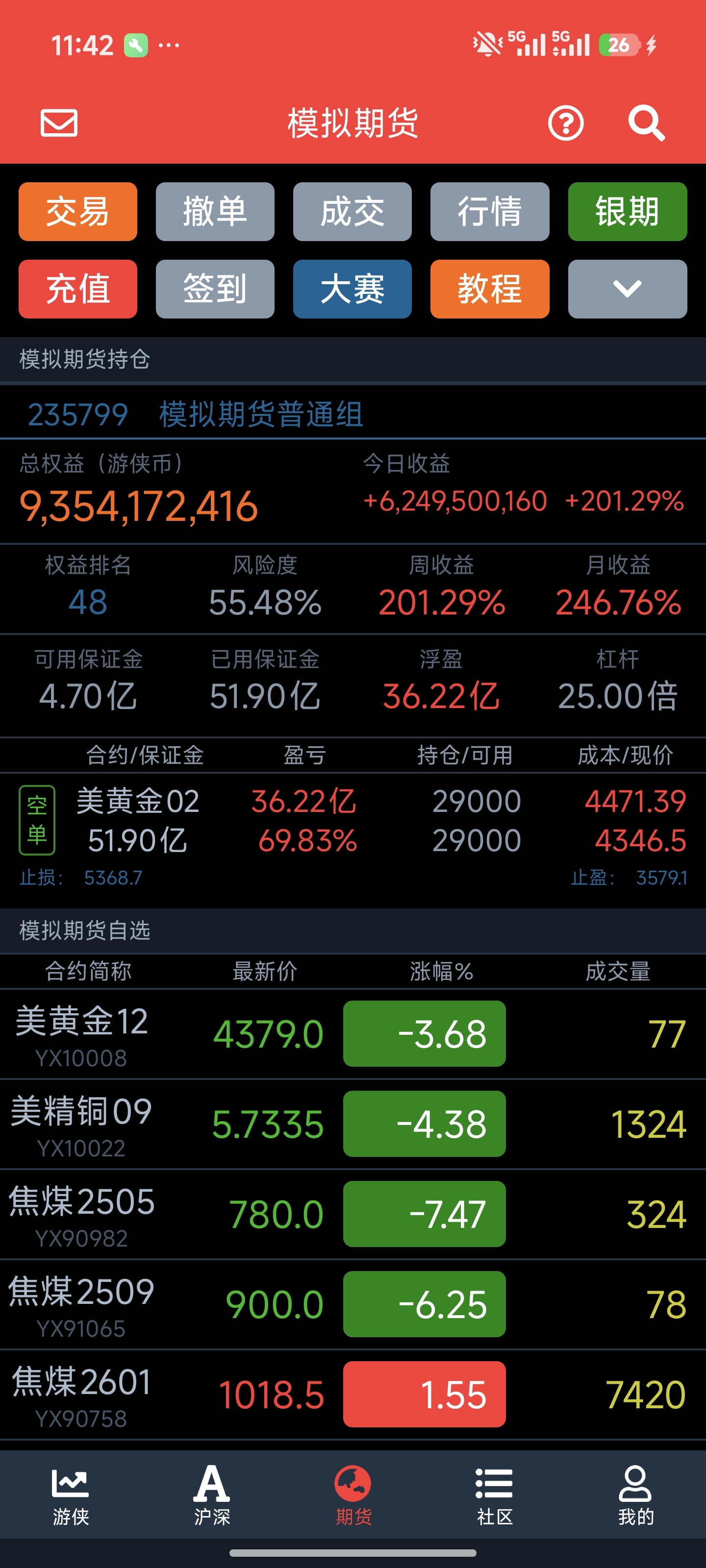This screenshot has width=706, height=1568.
Task: Go to the 我的 profile tab
Action: (635, 1494)
